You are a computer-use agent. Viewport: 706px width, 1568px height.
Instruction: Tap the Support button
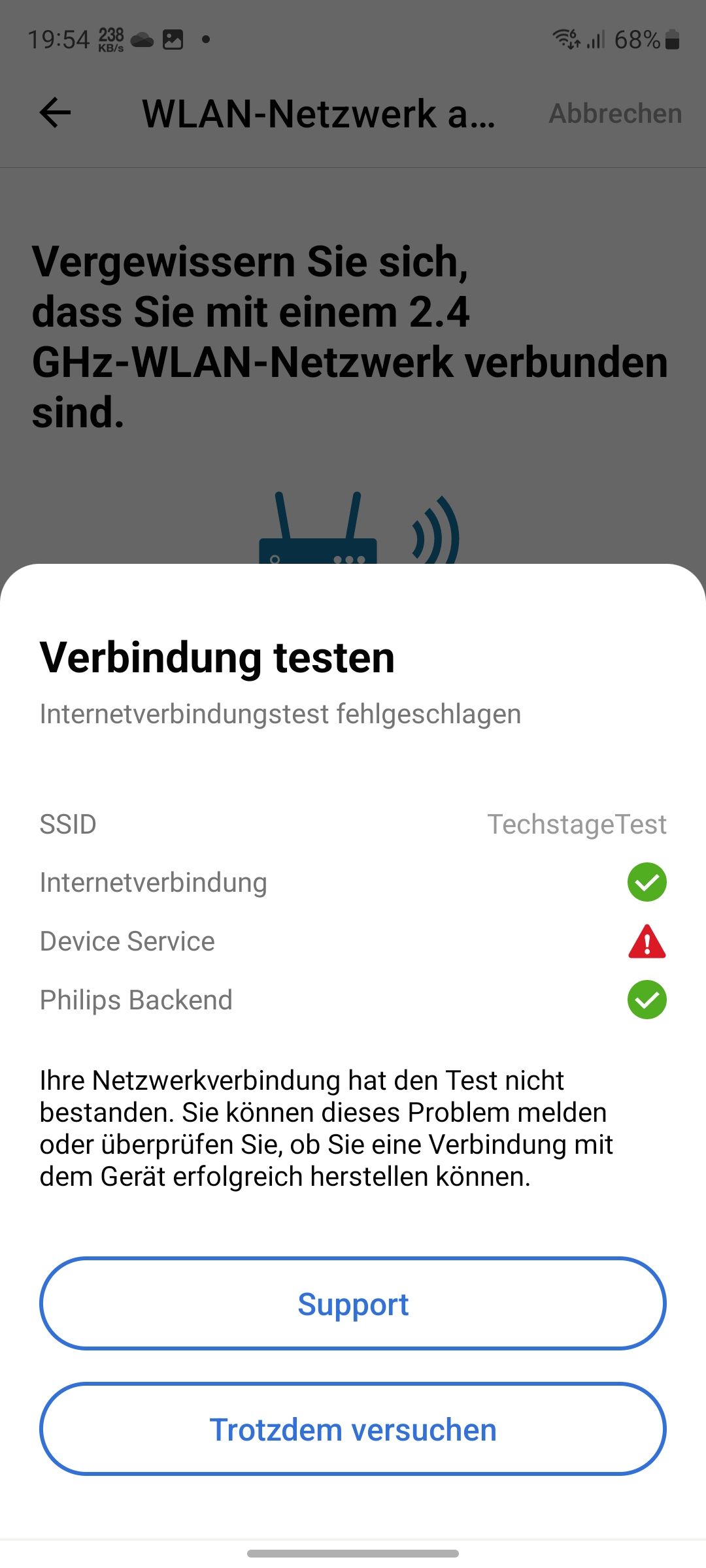coord(353,1304)
